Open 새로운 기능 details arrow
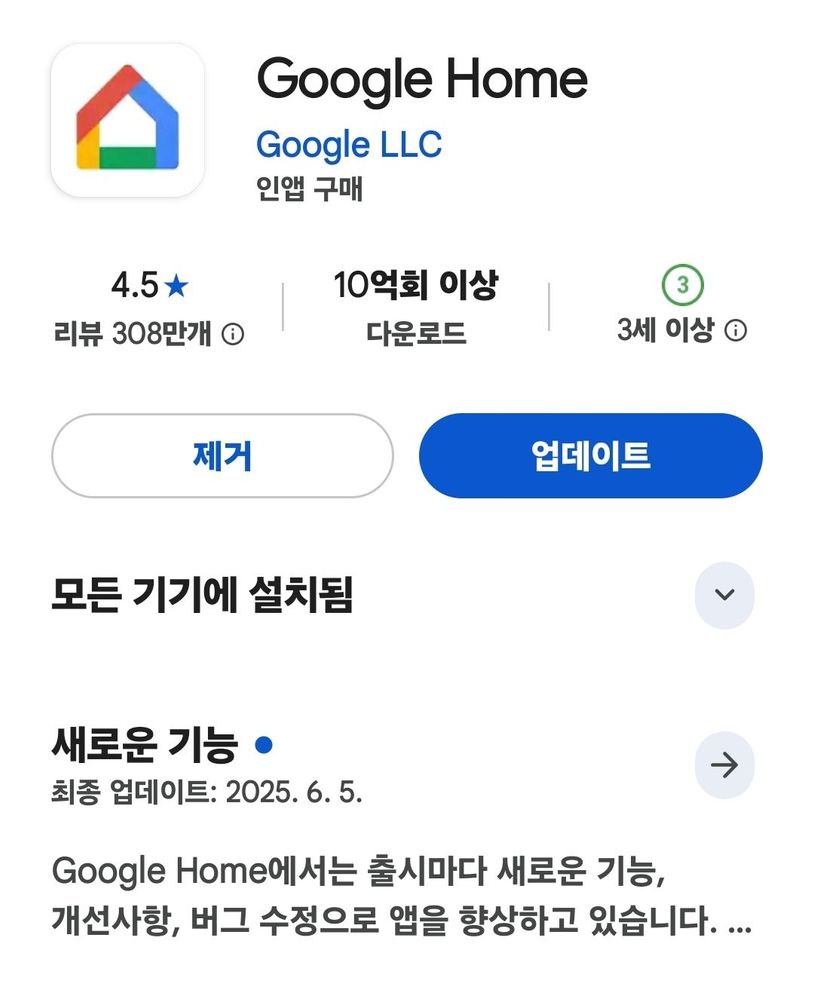 click(724, 766)
